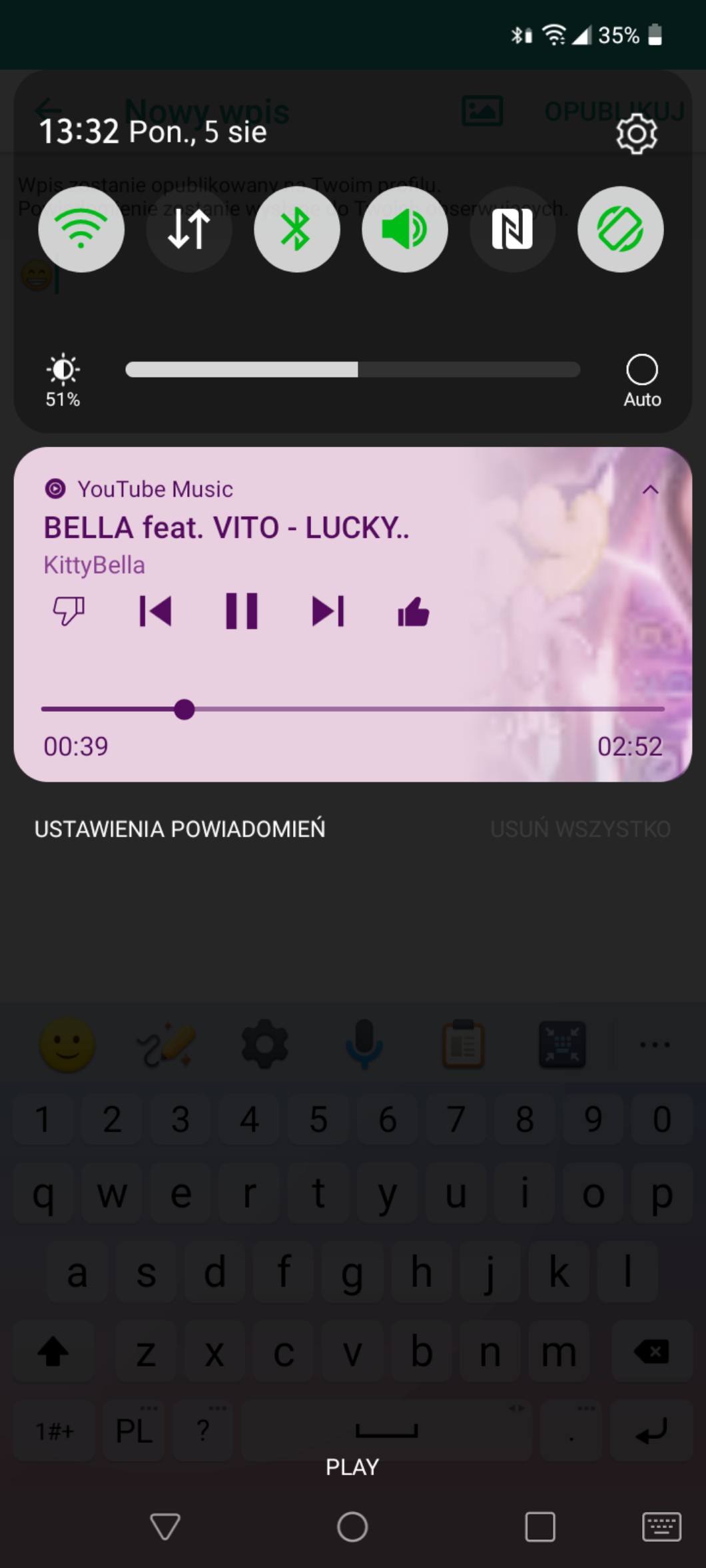Enable mobile data quick setting
This screenshot has height=1568, width=706.
[189, 229]
